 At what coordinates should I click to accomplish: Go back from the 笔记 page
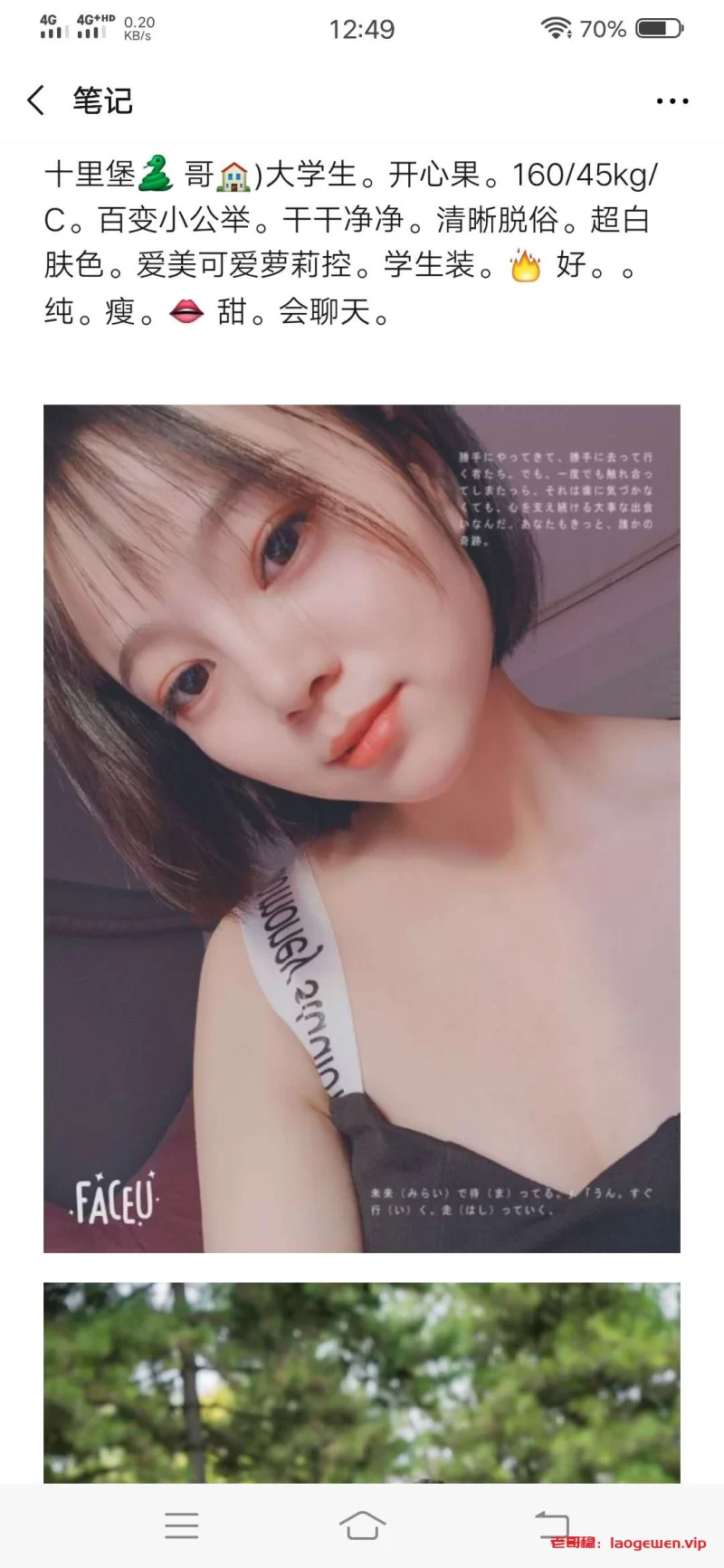click(36, 100)
